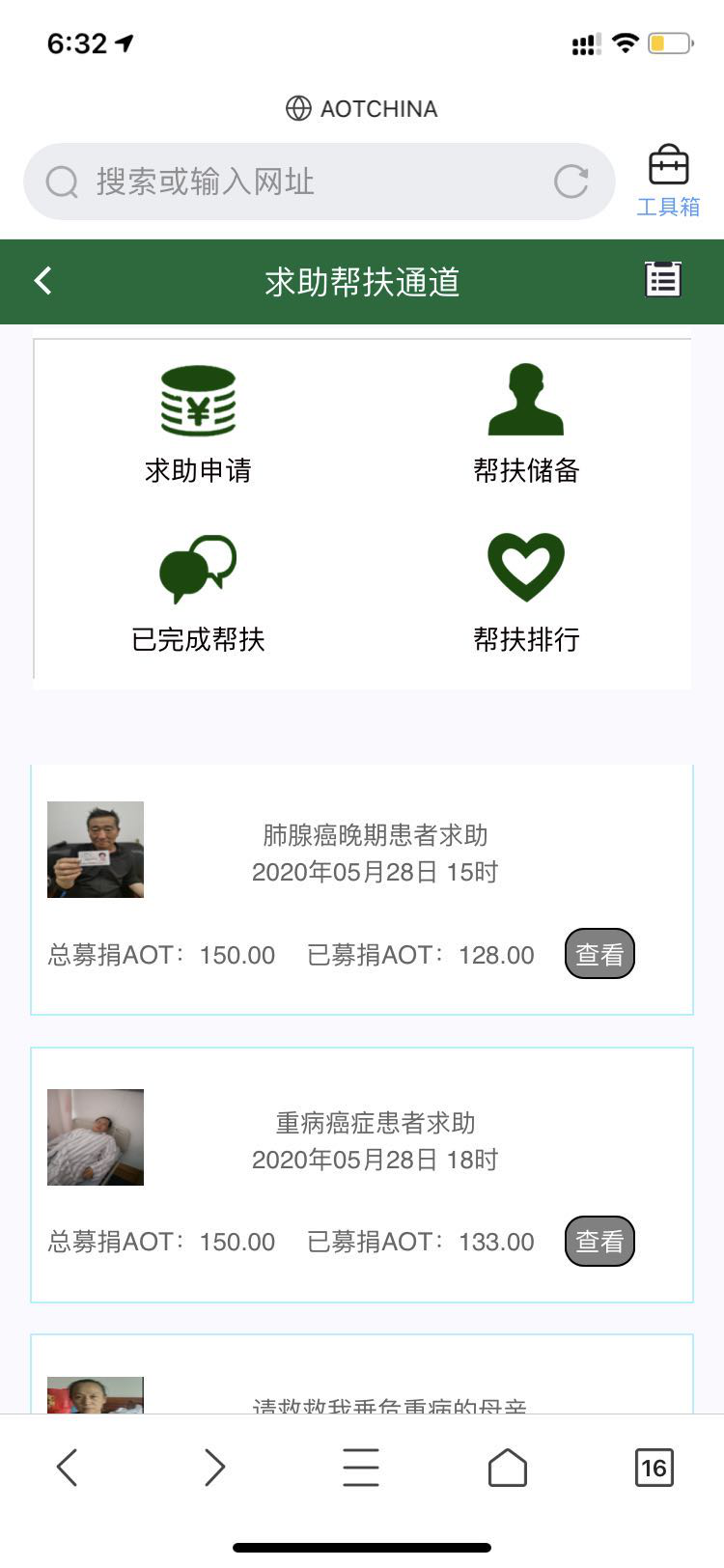Open the tab switcher showing 16

pyautogui.click(x=654, y=1466)
